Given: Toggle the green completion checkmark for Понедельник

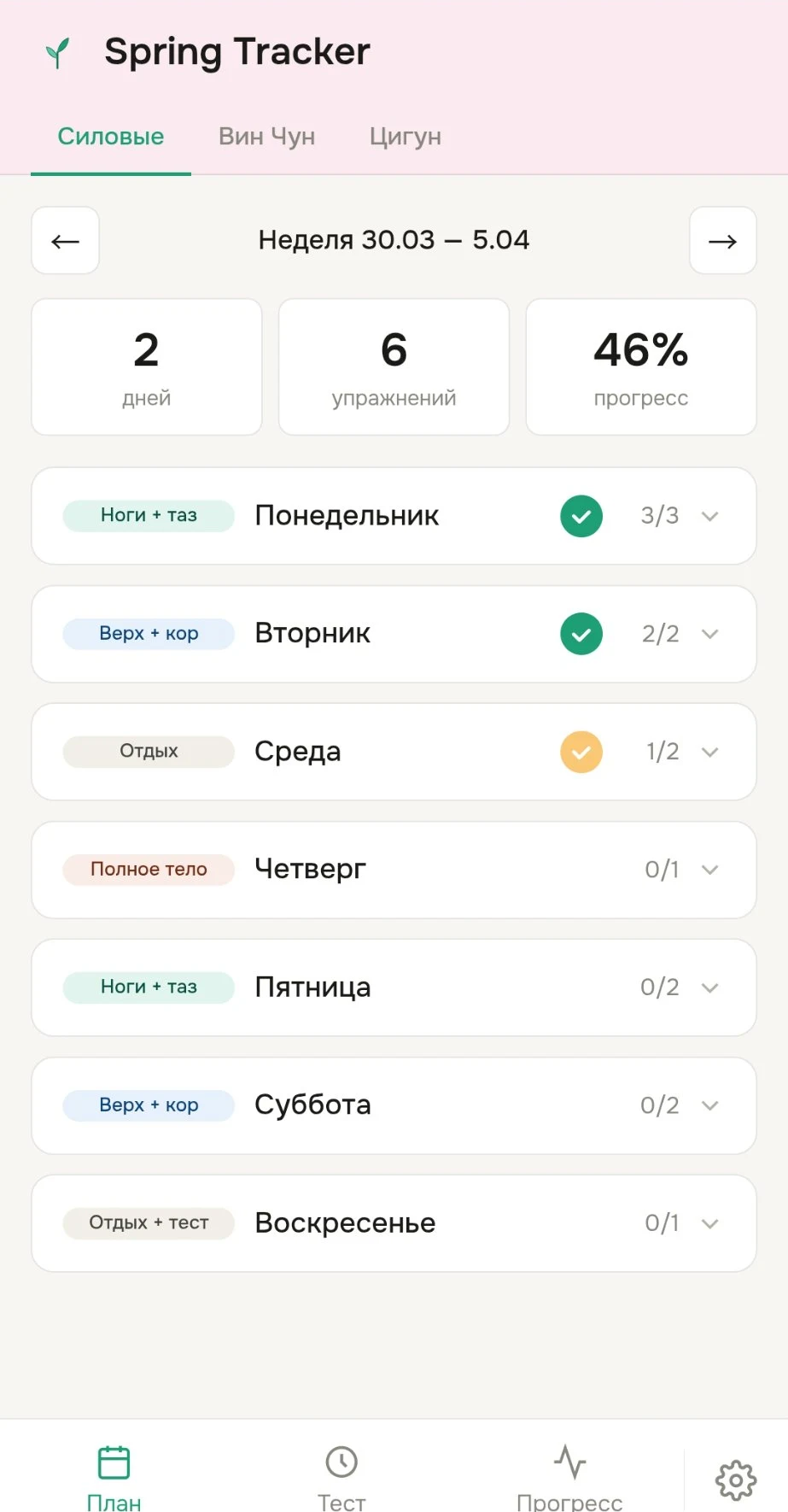Looking at the screenshot, I should click(x=581, y=516).
